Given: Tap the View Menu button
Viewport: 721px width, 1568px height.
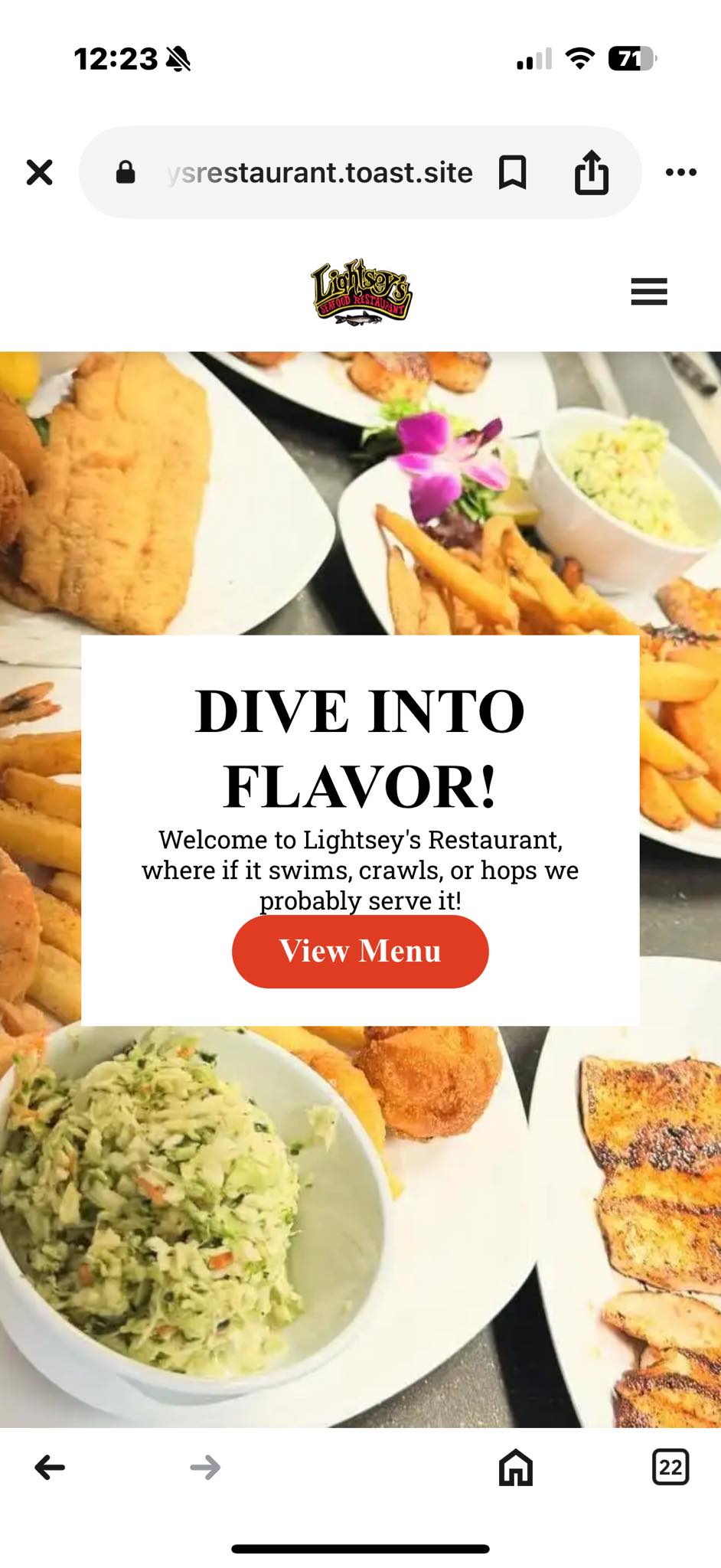Looking at the screenshot, I should click(x=360, y=951).
